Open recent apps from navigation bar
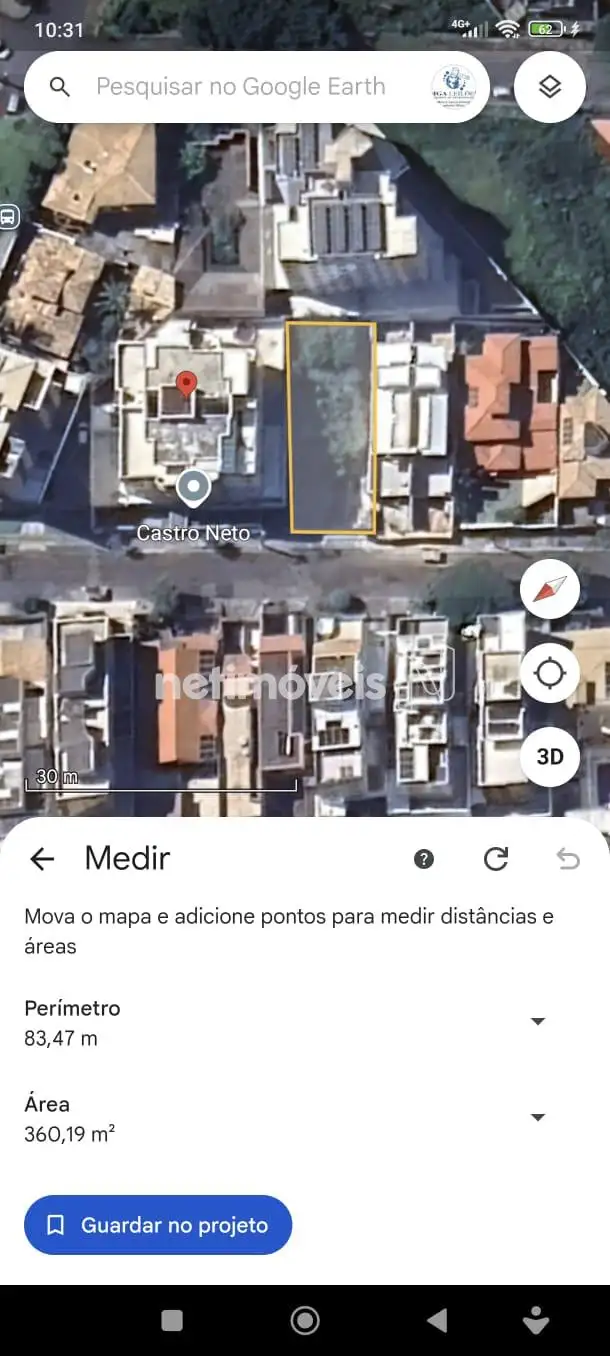Image resolution: width=610 pixels, height=1356 pixels. click(172, 1321)
